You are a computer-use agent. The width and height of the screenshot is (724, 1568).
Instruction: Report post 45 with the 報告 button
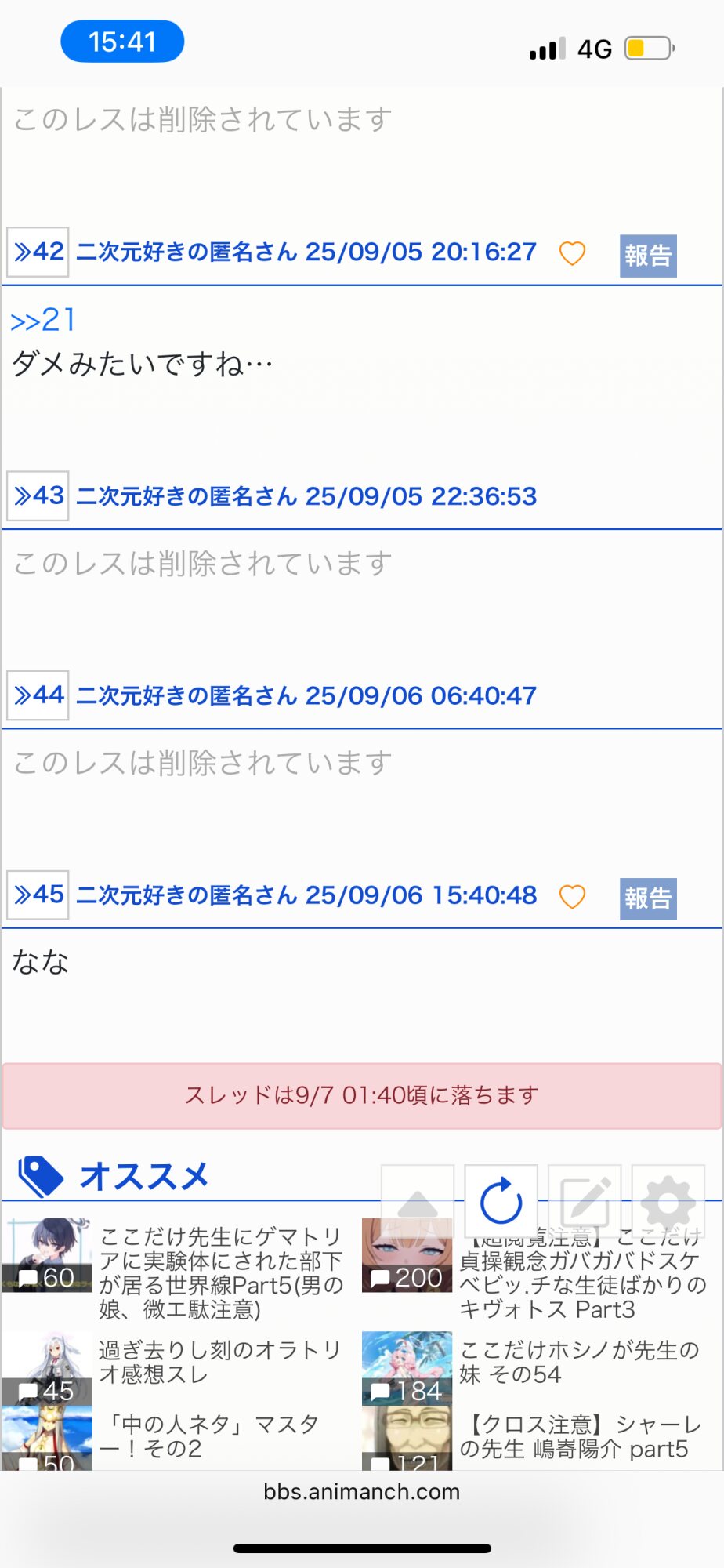647,898
